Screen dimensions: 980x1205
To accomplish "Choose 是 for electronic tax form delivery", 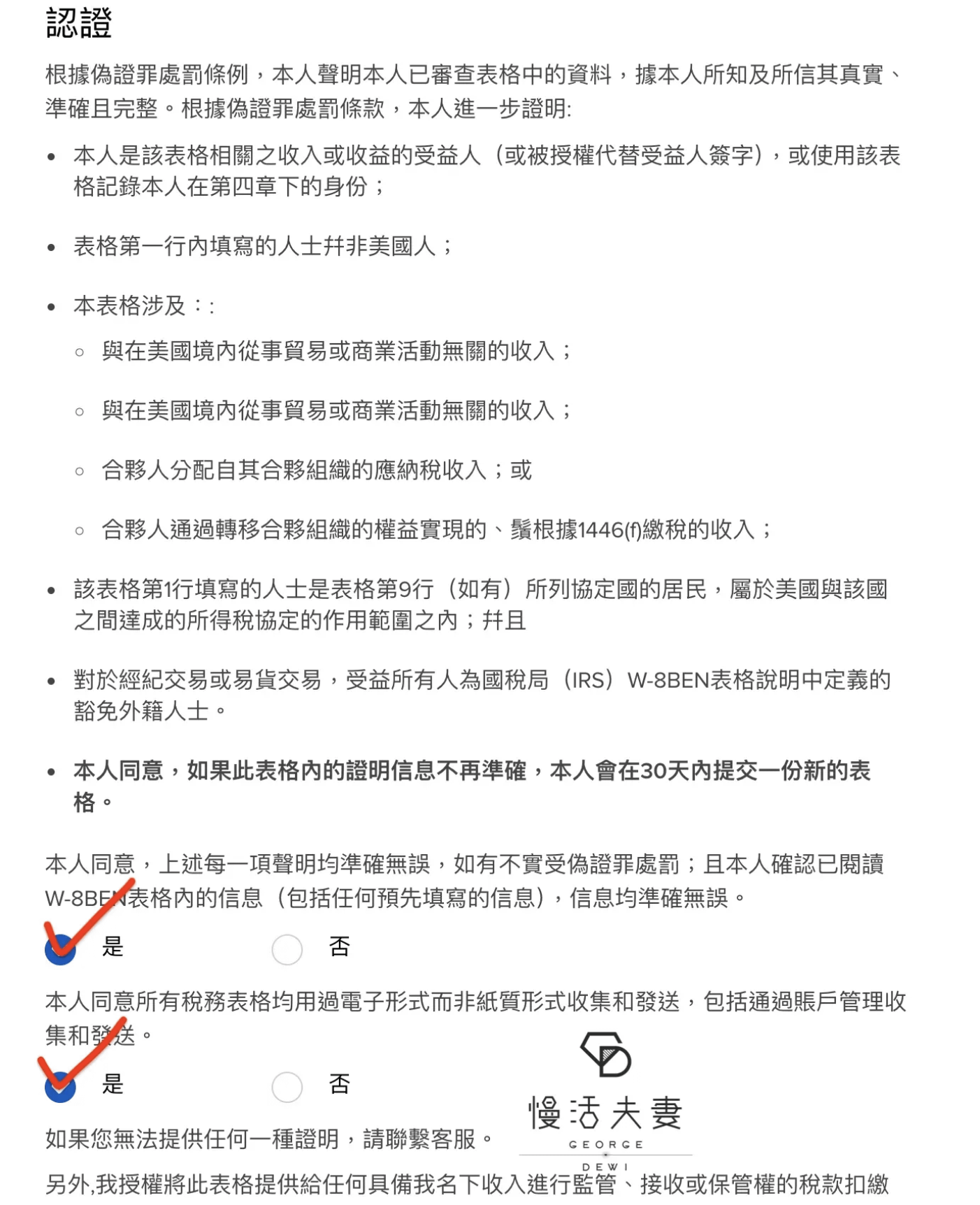I will 61,1087.
